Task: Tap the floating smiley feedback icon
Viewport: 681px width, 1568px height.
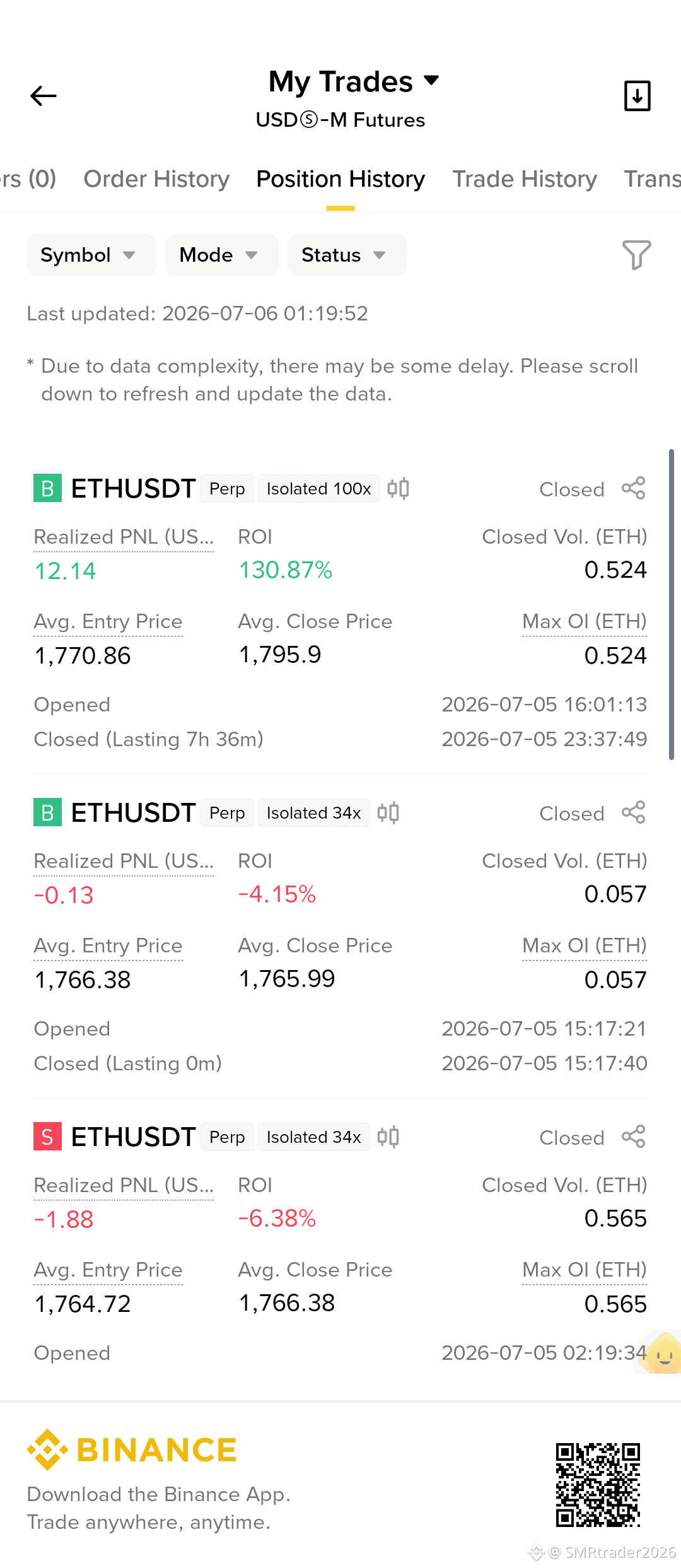Action: (x=661, y=1352)
